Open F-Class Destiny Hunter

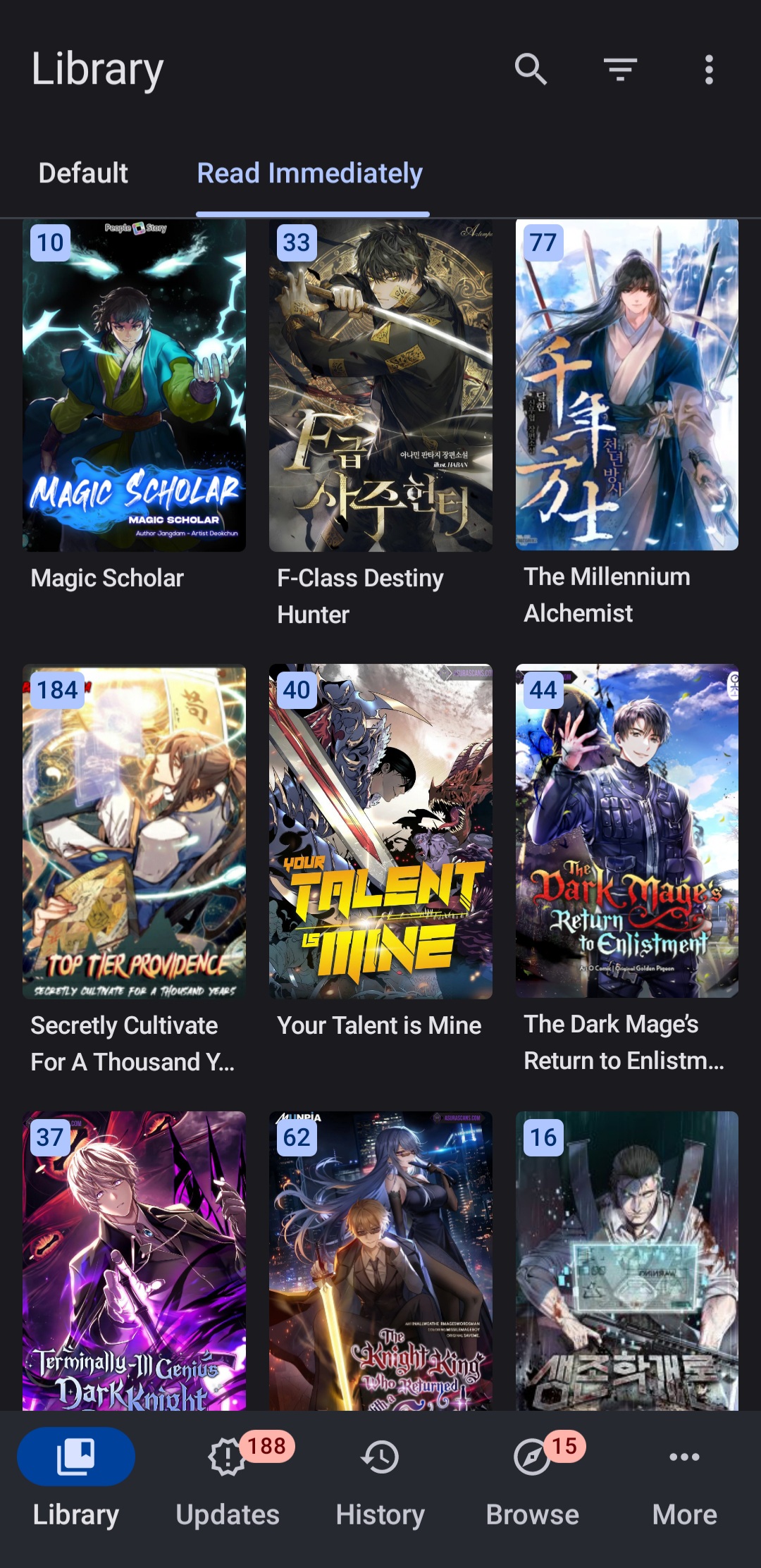tap(380, 385)
